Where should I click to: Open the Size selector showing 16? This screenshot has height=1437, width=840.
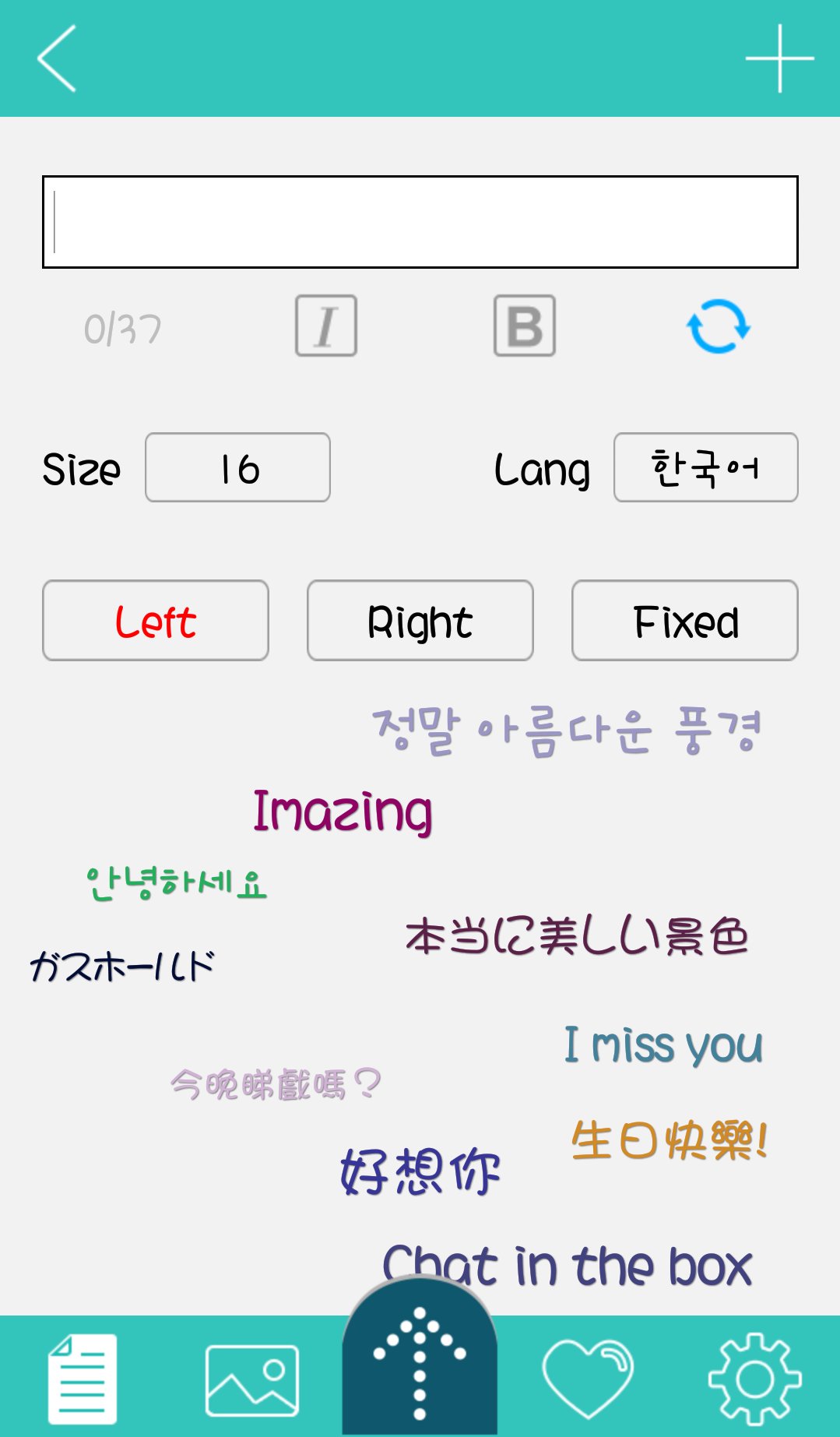237,468
